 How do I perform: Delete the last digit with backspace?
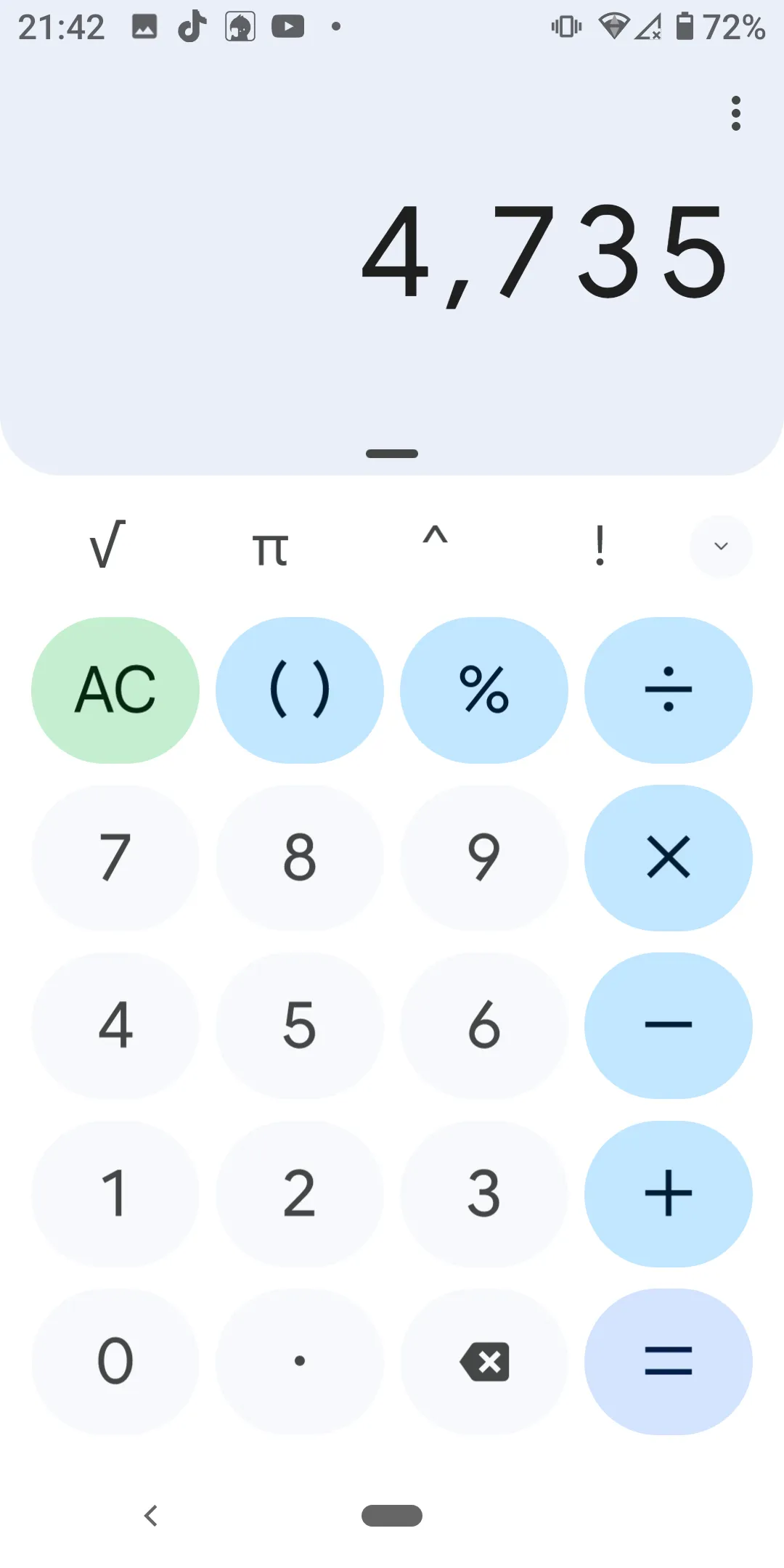[x=484, y=1361]
